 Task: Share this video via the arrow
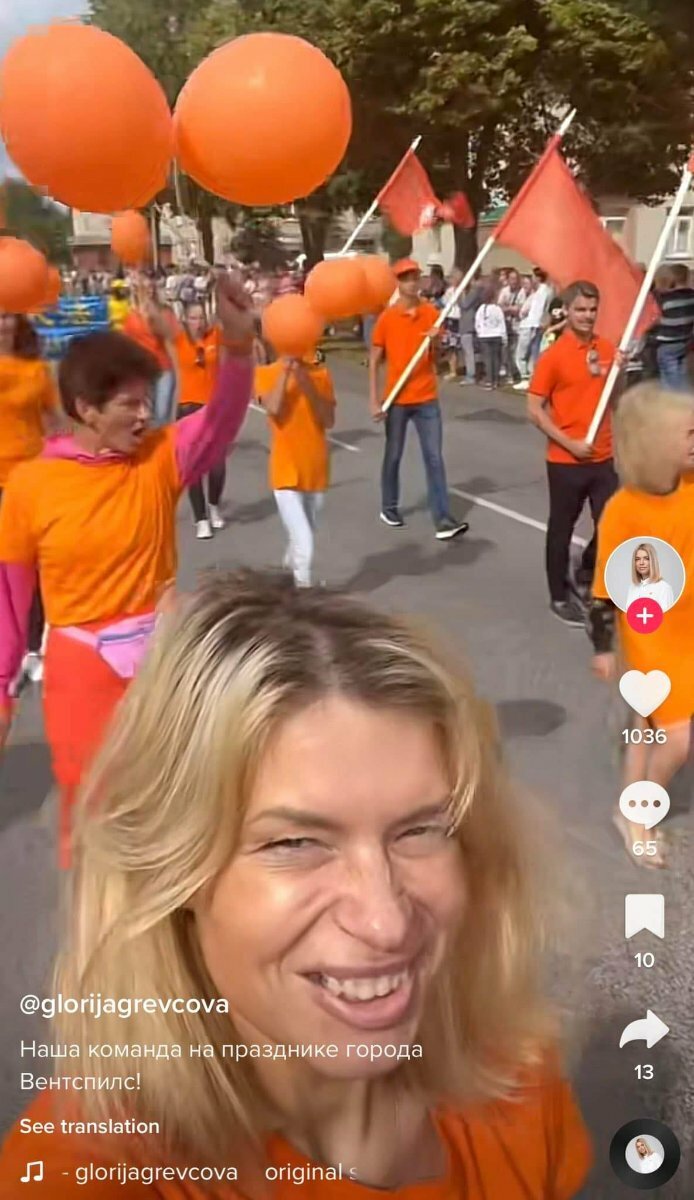click(x=644, y=1029)
